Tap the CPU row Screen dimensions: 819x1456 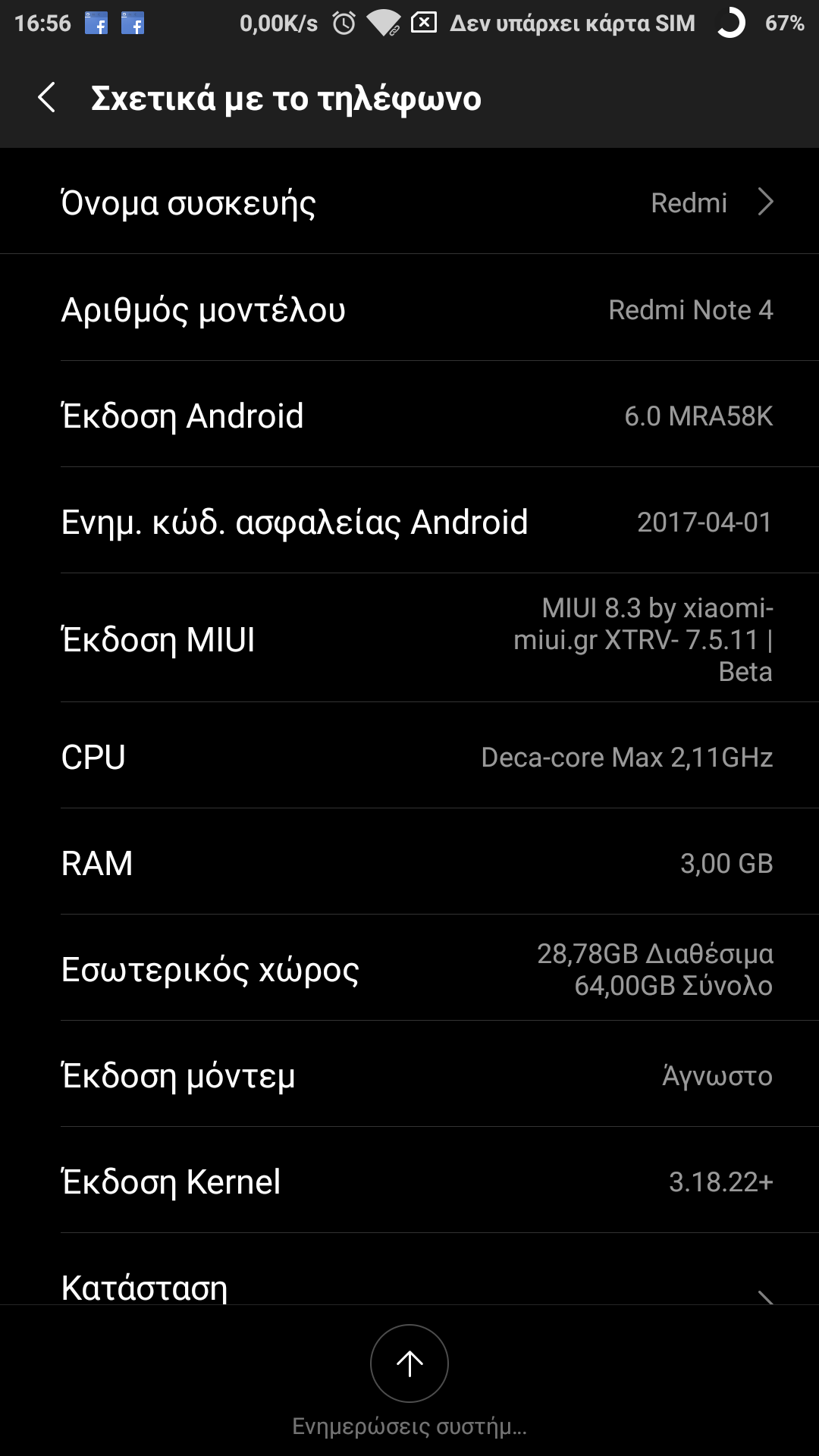pos(409,757)
